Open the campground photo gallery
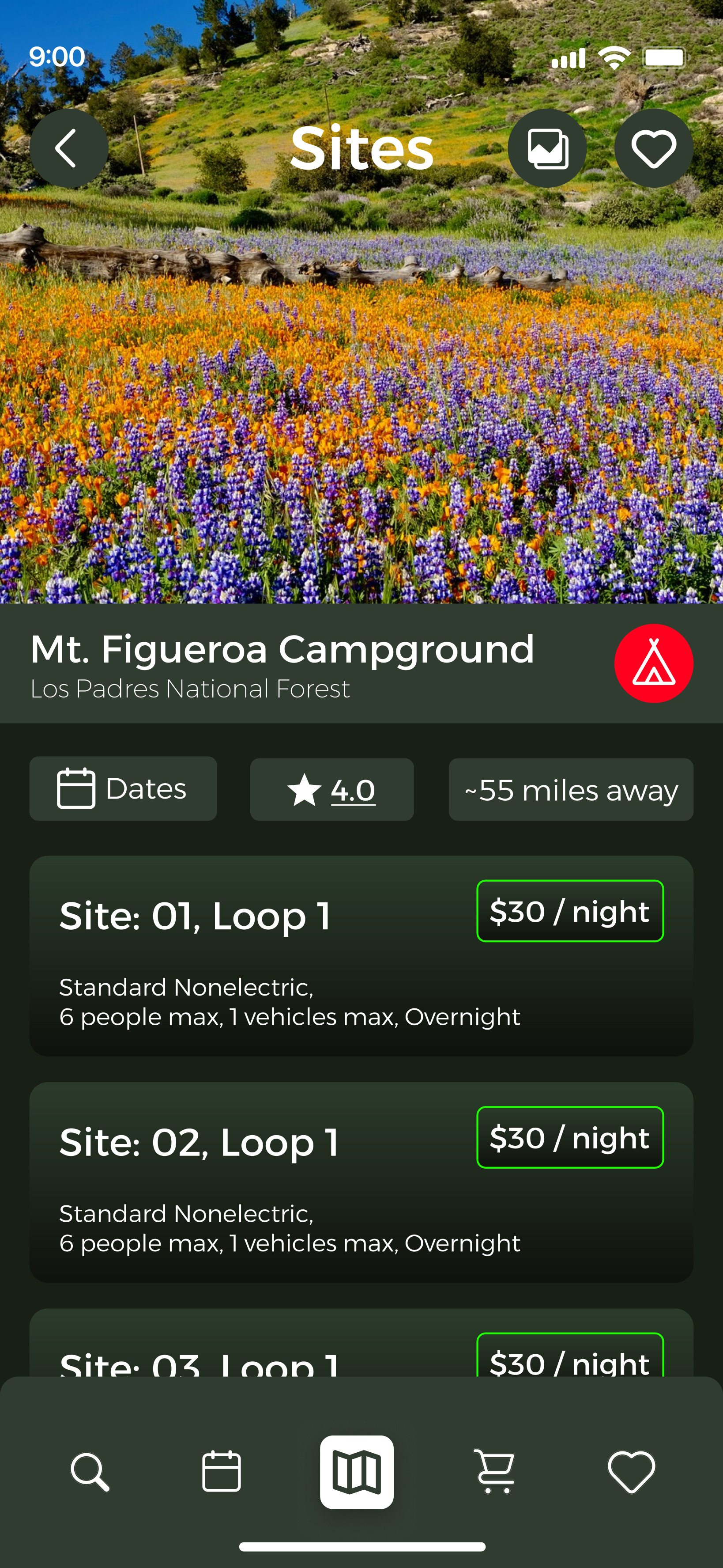 547,148
